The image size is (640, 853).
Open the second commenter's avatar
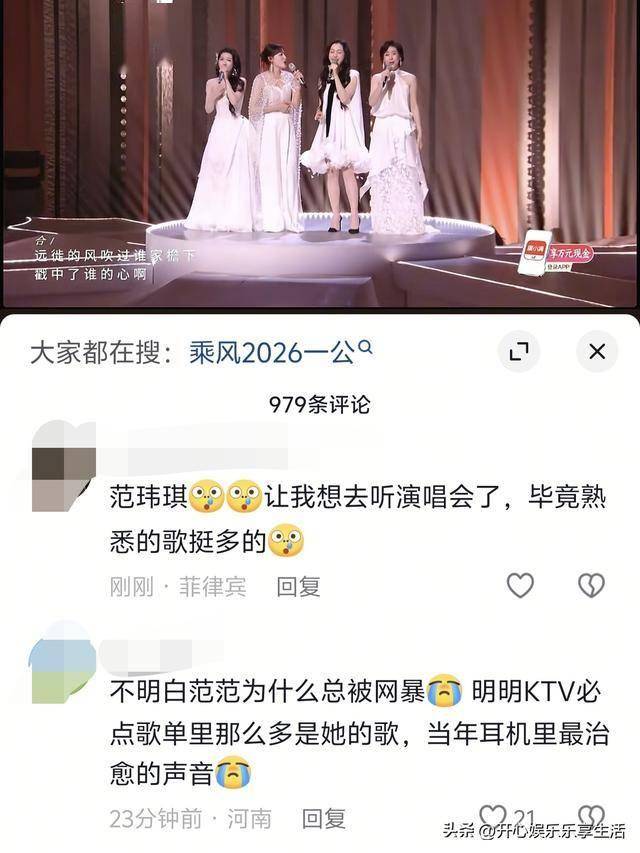click(x=61, y=663)
